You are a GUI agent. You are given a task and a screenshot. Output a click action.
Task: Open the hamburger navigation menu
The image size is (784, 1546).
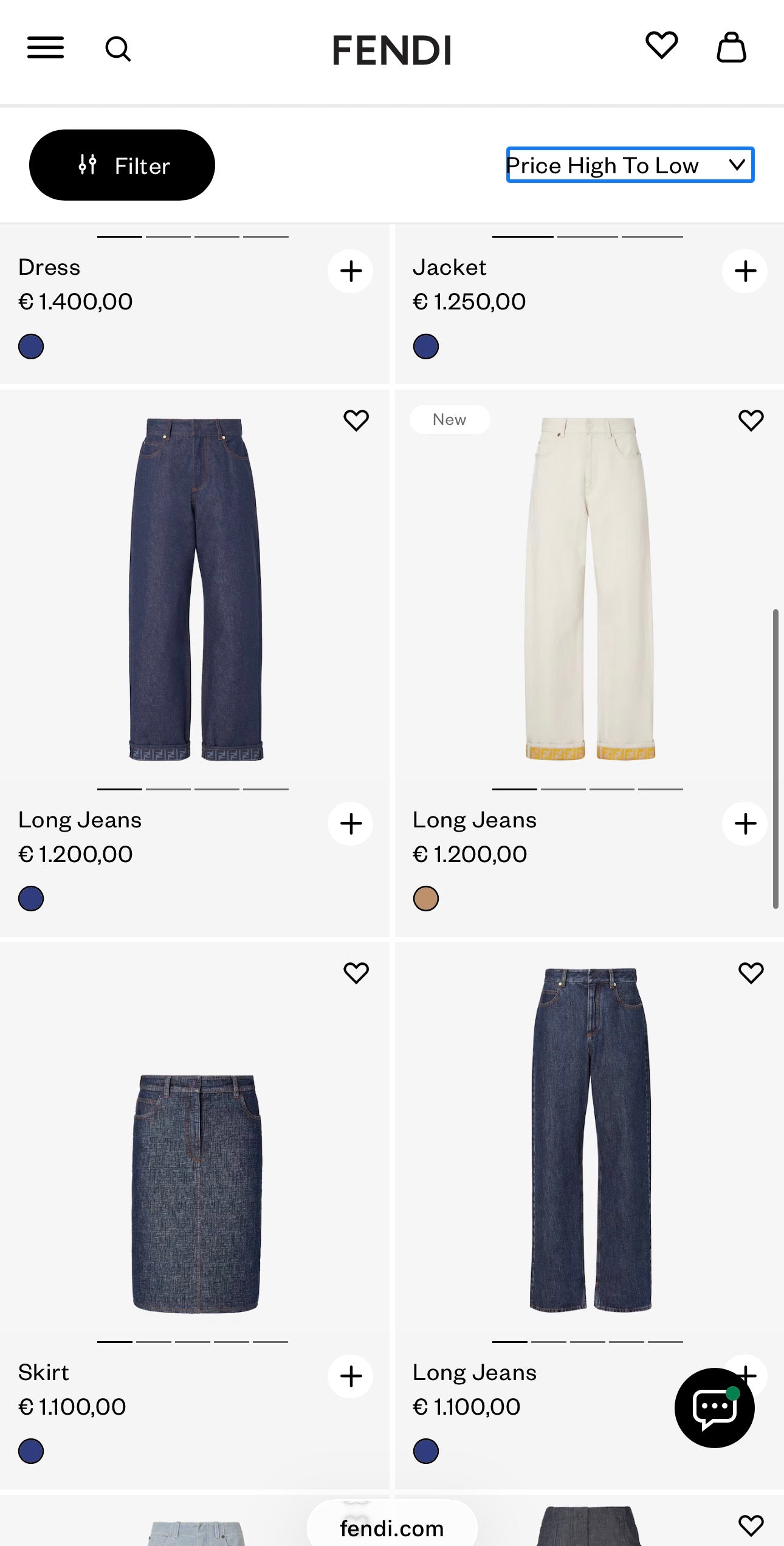click(x=45, y=48)
